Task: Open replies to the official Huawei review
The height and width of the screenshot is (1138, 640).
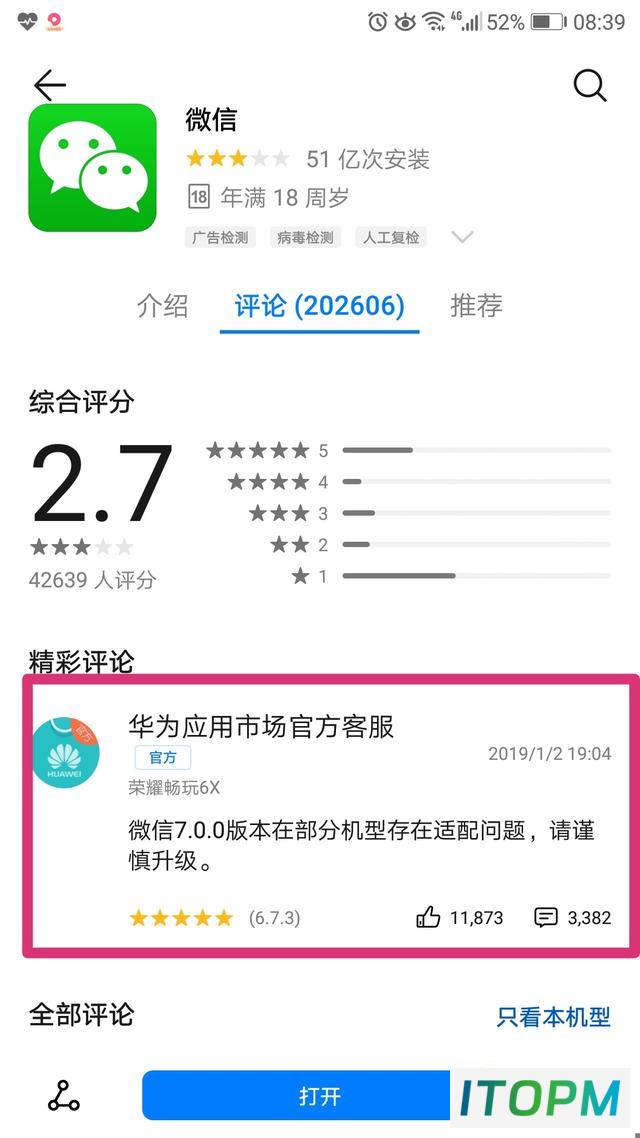Action: pyautogui.click(x=546, y=917)
